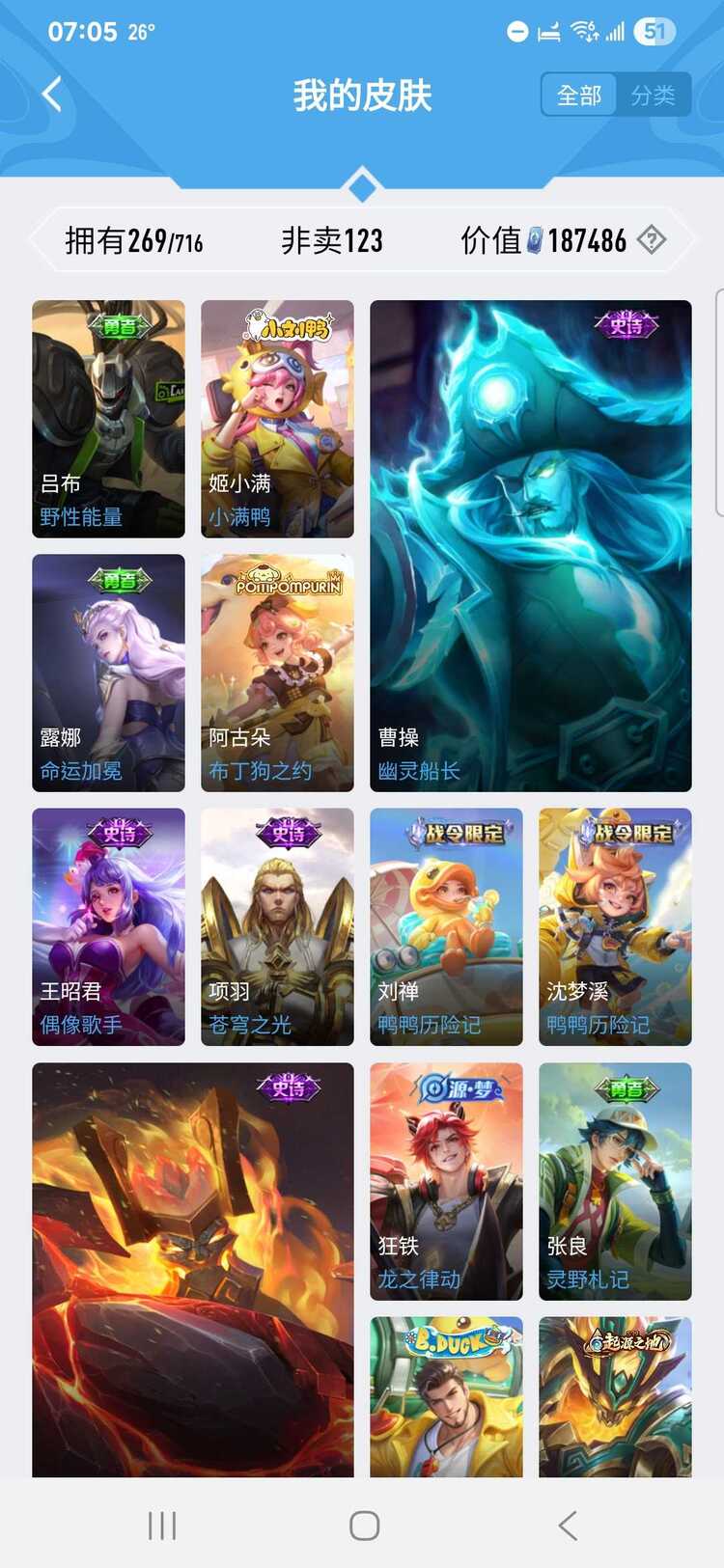
Task: Open the value help question icon
Action: coord(653,239)
